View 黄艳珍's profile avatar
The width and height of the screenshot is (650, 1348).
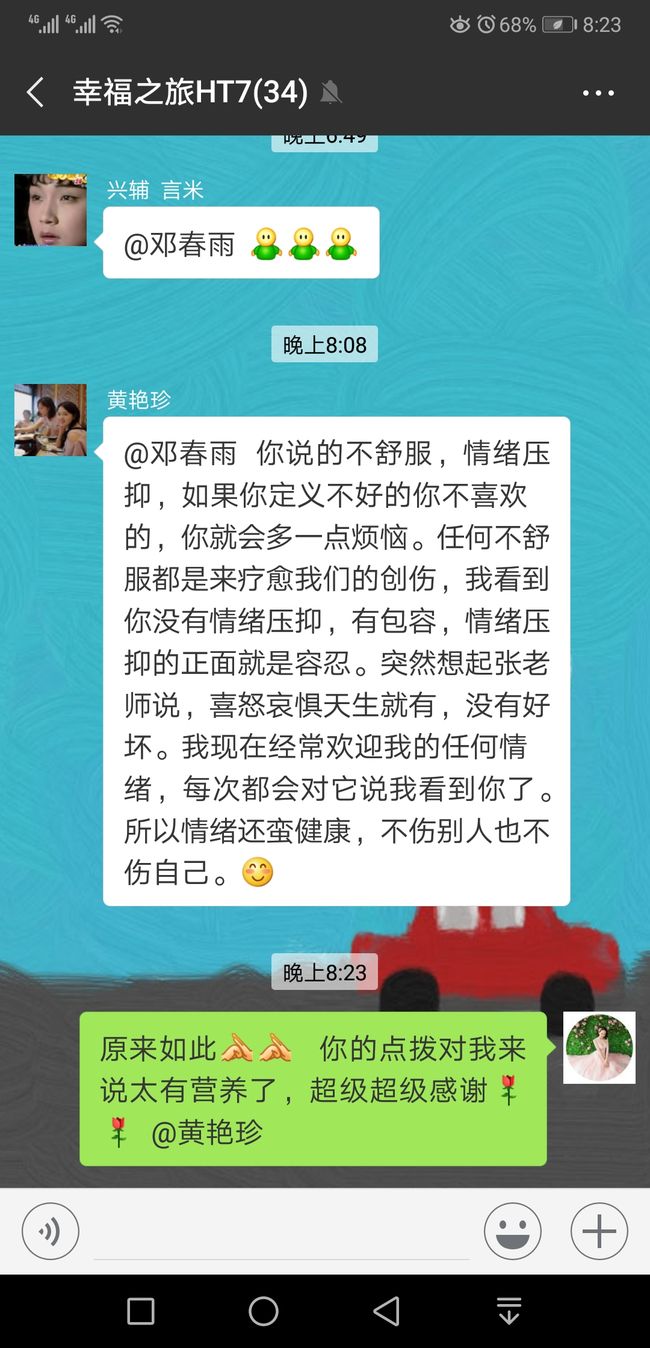(x=50, y=420)
